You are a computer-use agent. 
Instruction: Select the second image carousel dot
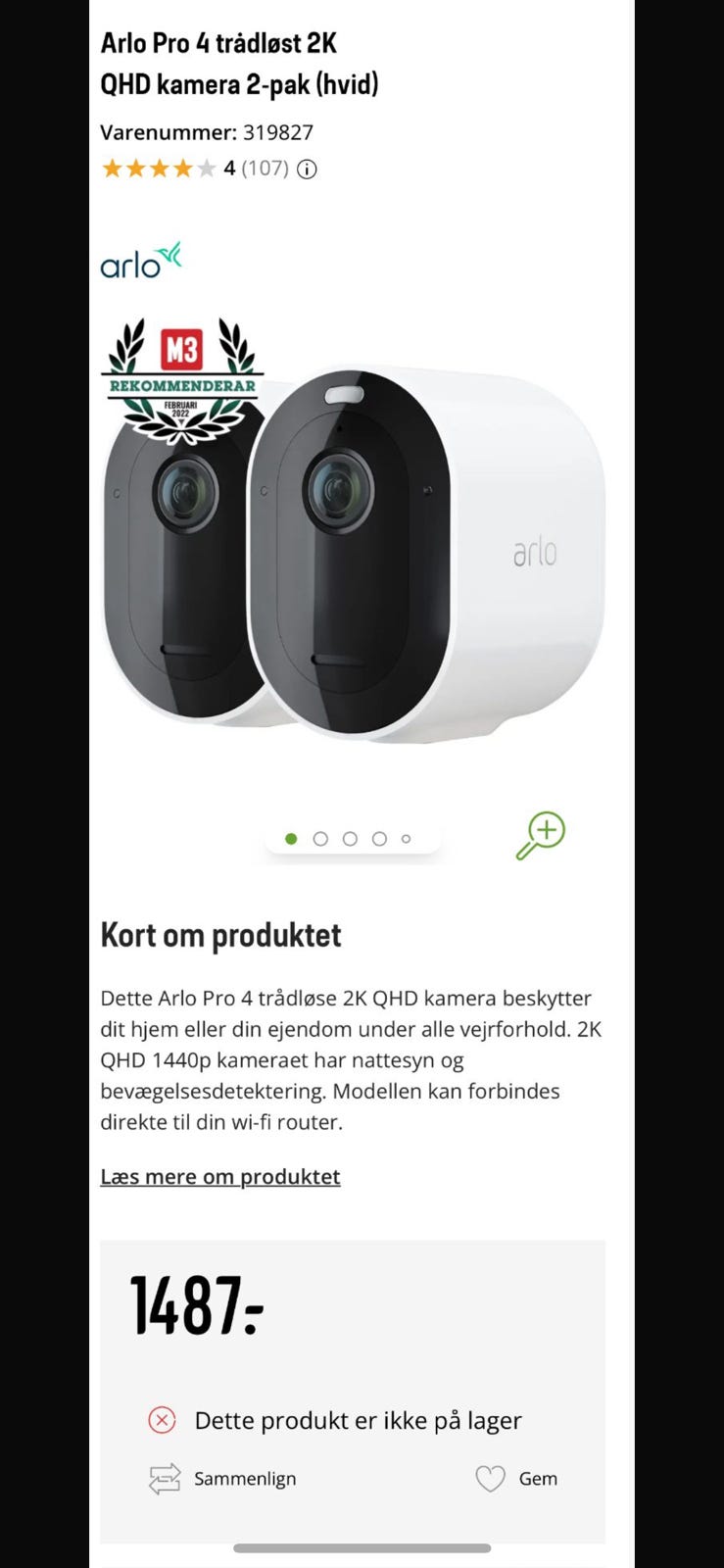pos(320,838)
